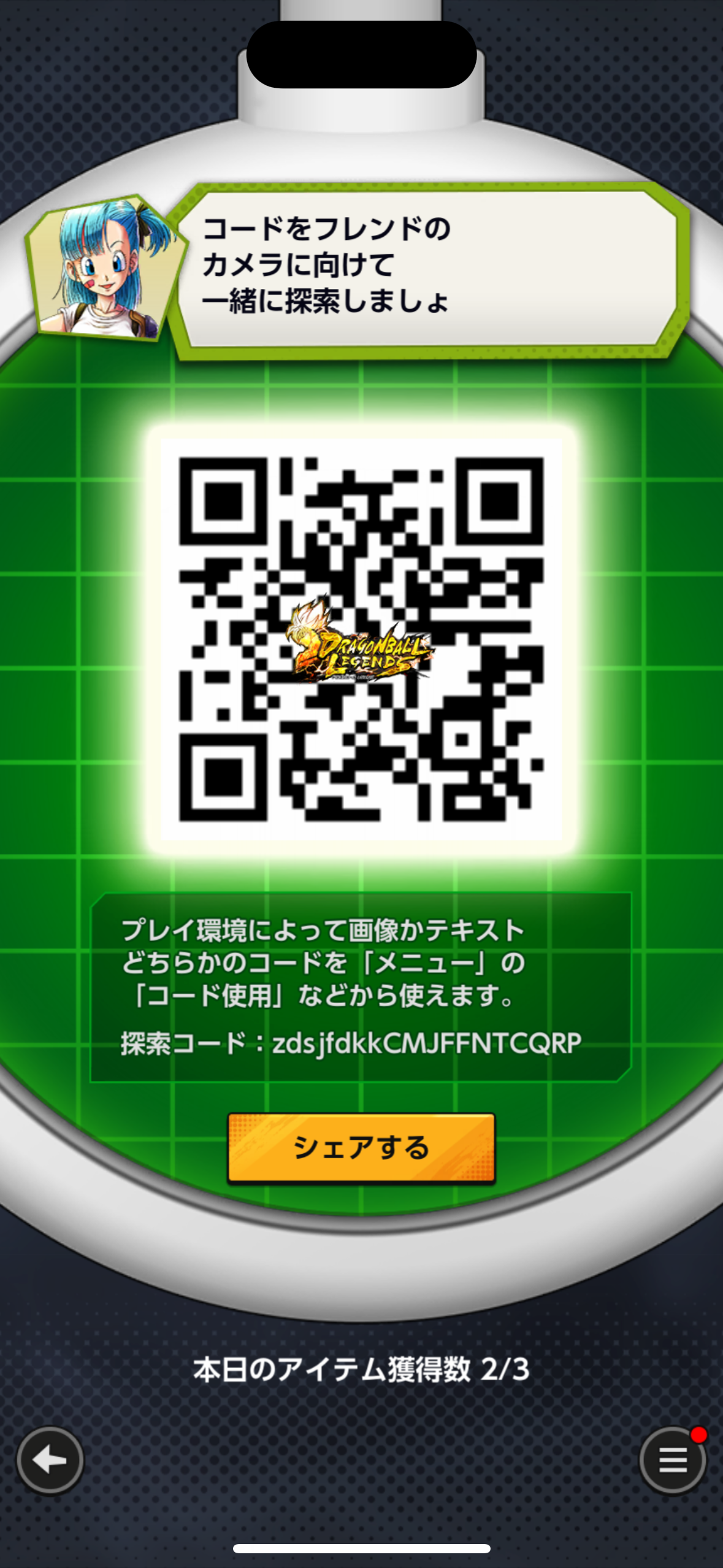Open the hamburger menu with red dot
723x1568 pixels.
(673, 1460)
